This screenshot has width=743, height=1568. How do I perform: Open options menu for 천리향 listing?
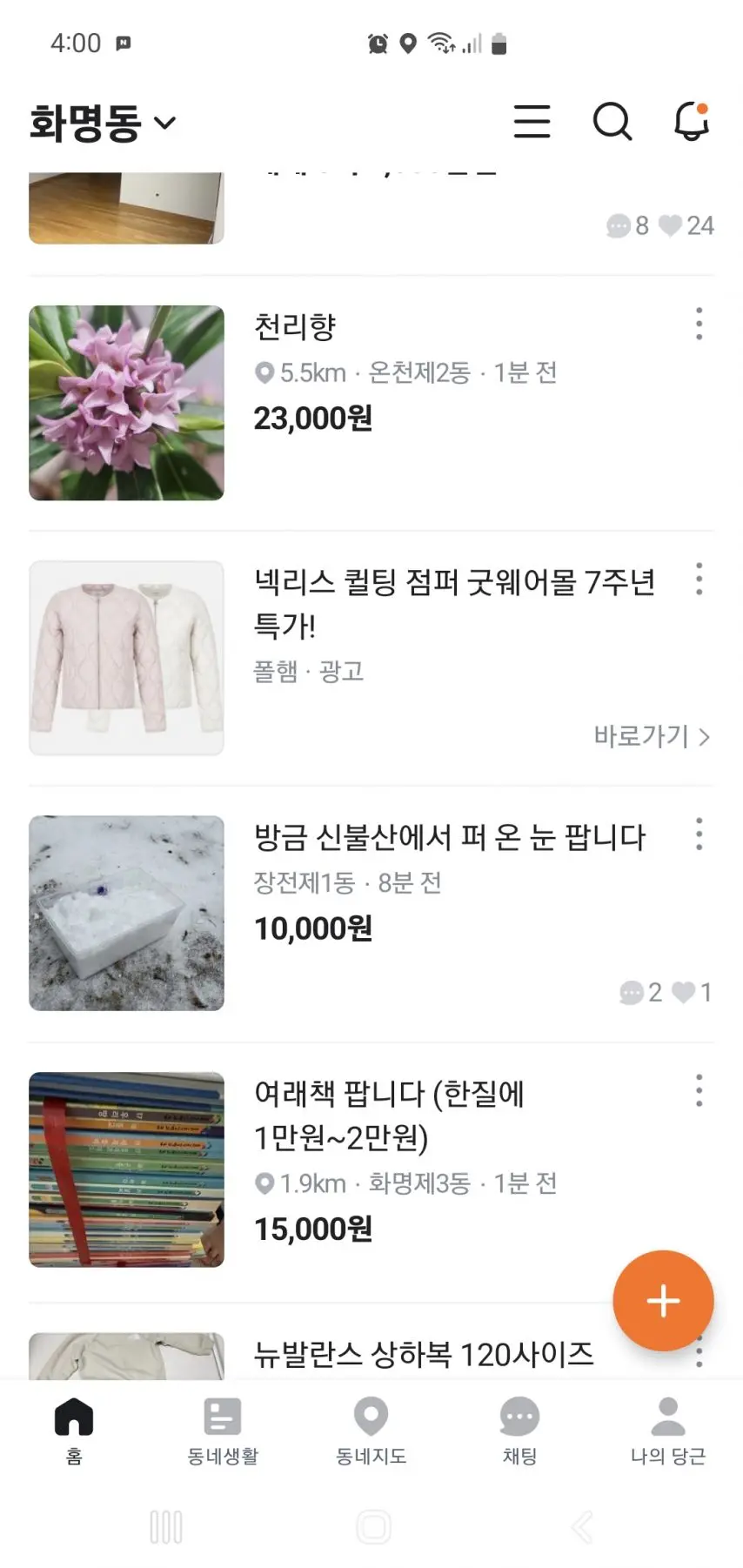pos(699,324)
